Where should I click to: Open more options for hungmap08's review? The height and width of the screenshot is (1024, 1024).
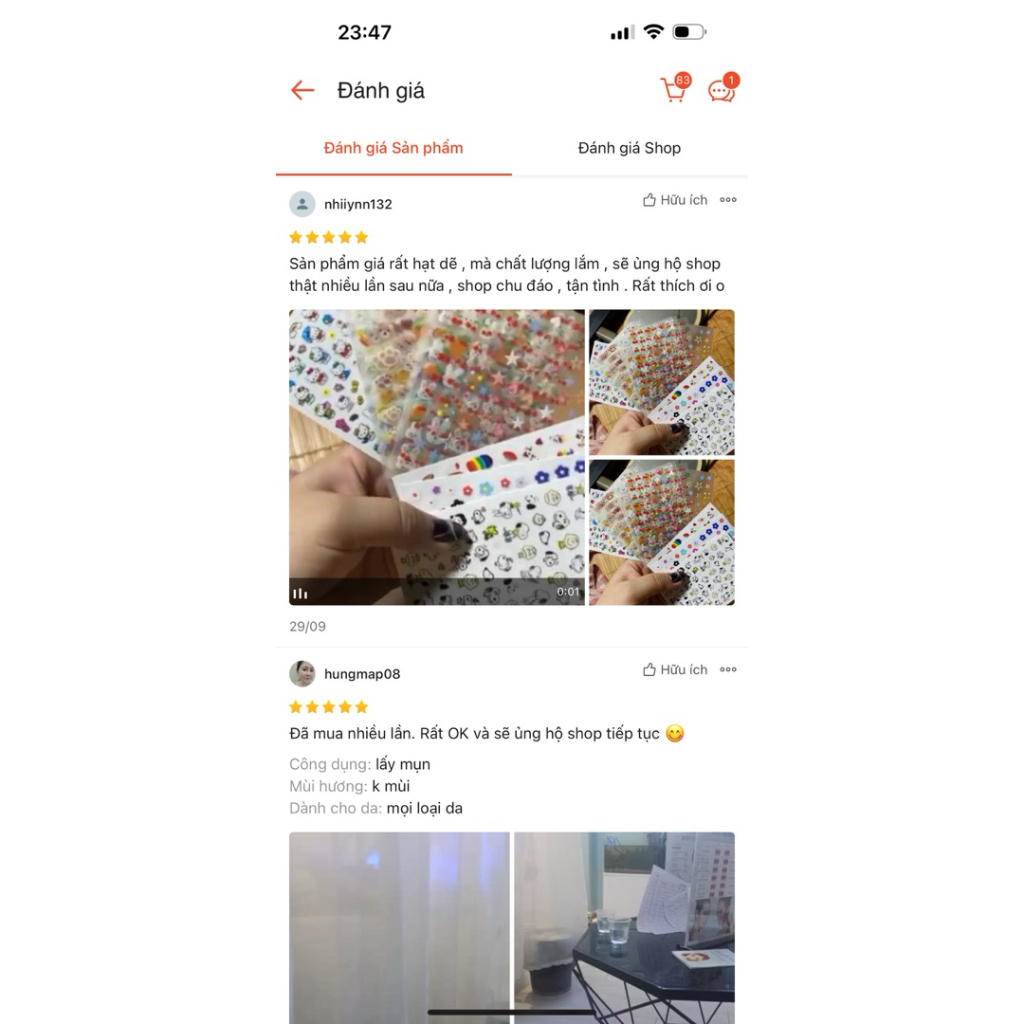[728, 670]
